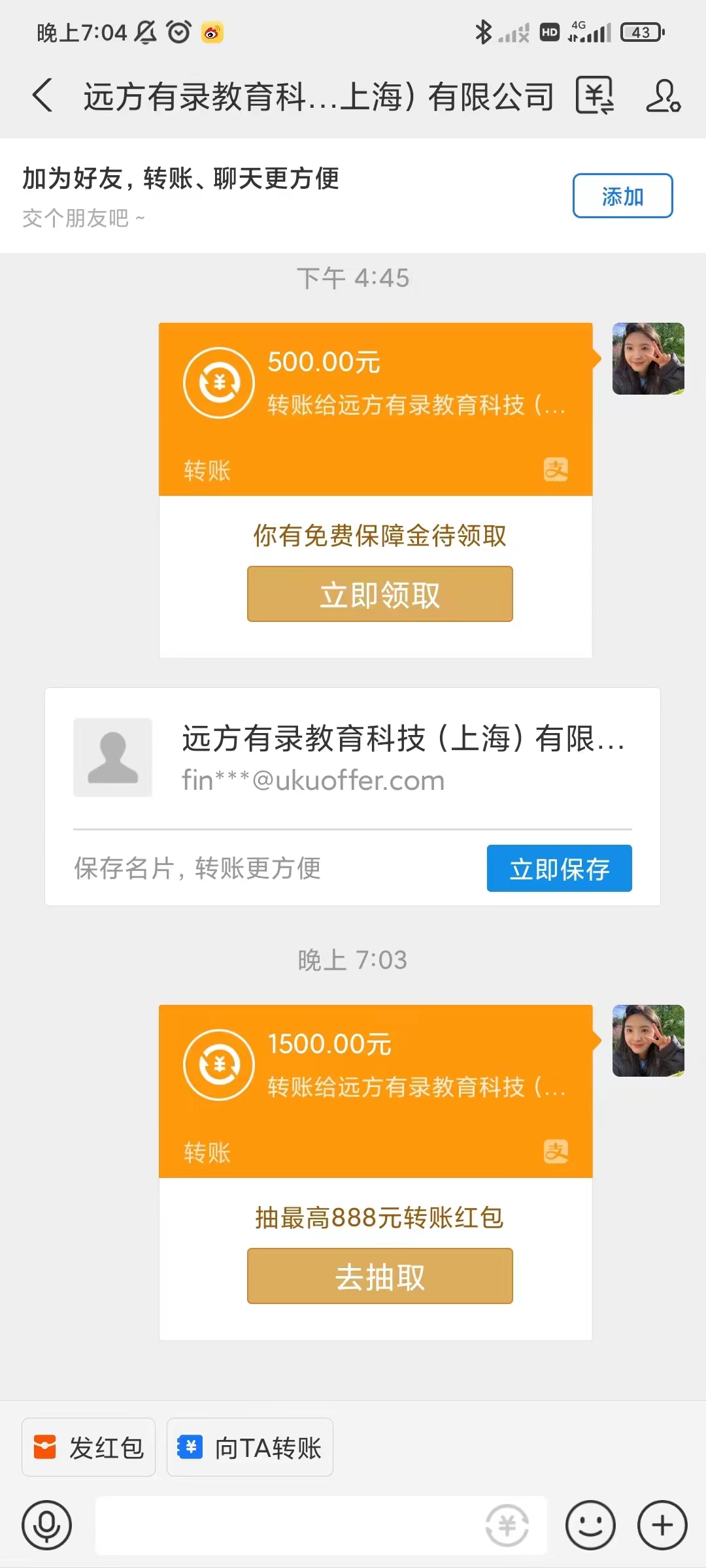This screenshot has height=1568, width=706.
Task: Open the contact profile settings icon
Action: point(663,95)
